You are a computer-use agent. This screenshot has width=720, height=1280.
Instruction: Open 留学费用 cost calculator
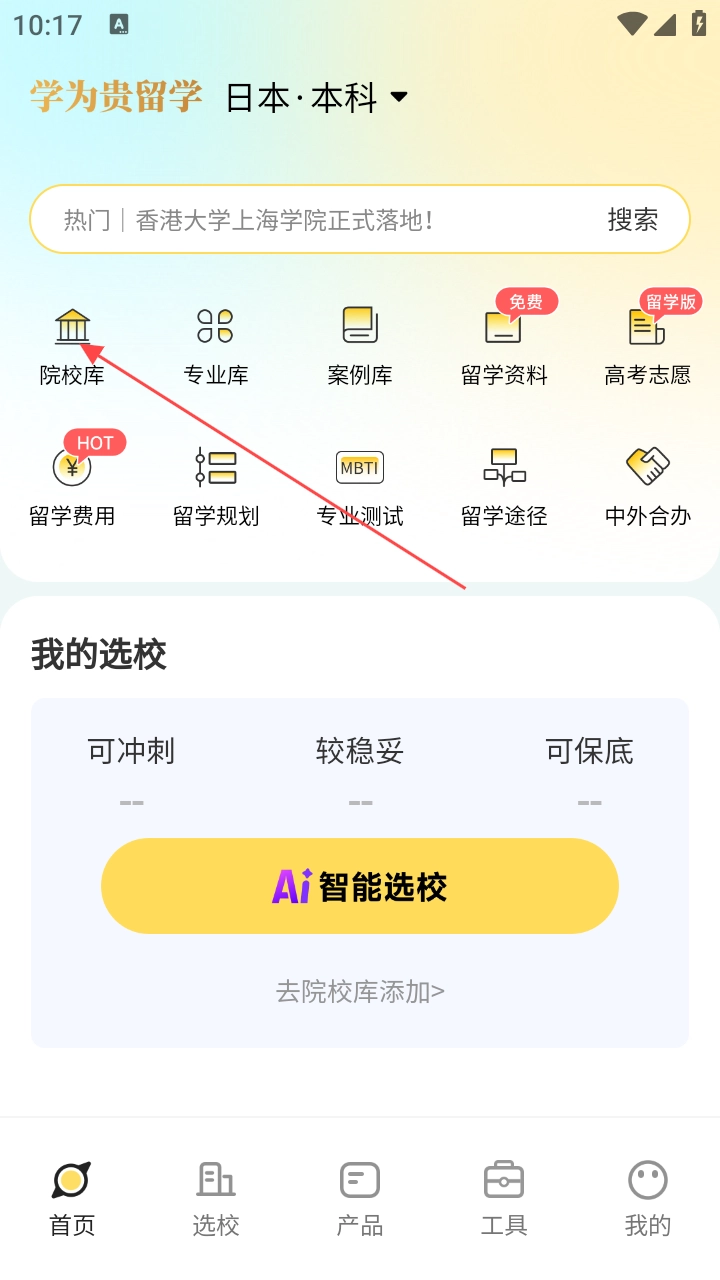click(x=72, y=485)
